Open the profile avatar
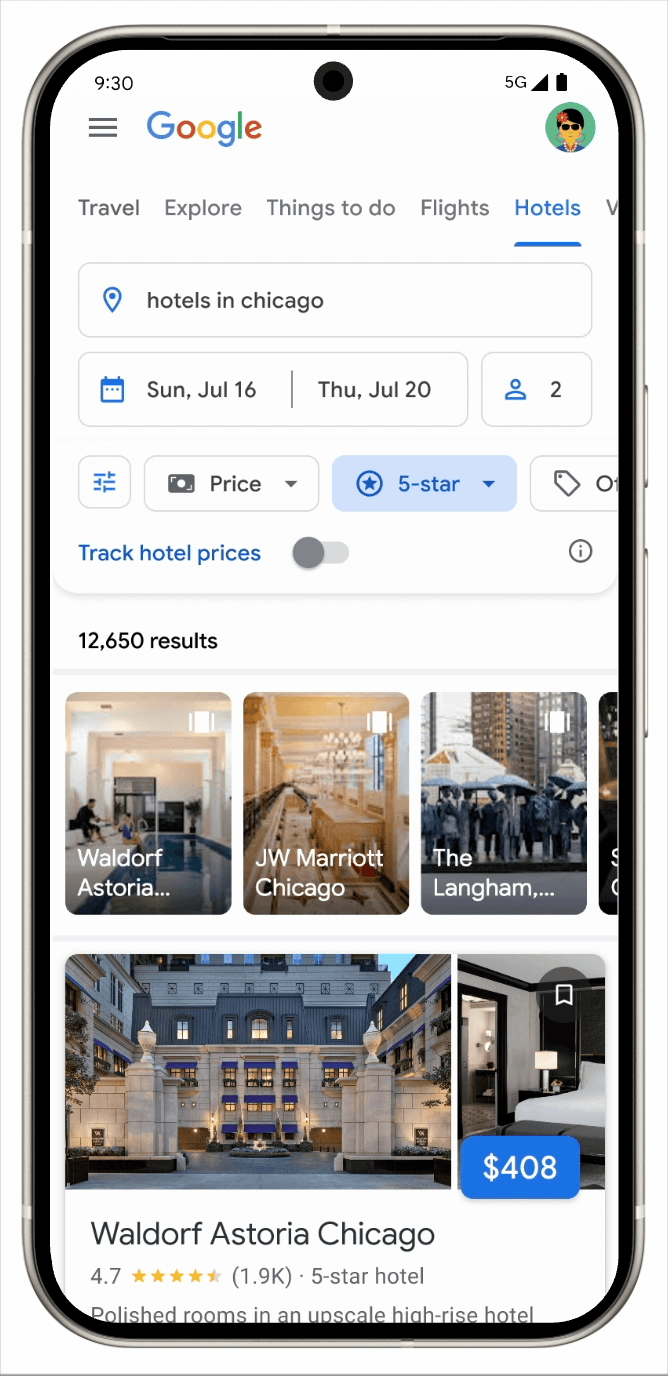668x1376 pixels. click(x=570, y=128)
